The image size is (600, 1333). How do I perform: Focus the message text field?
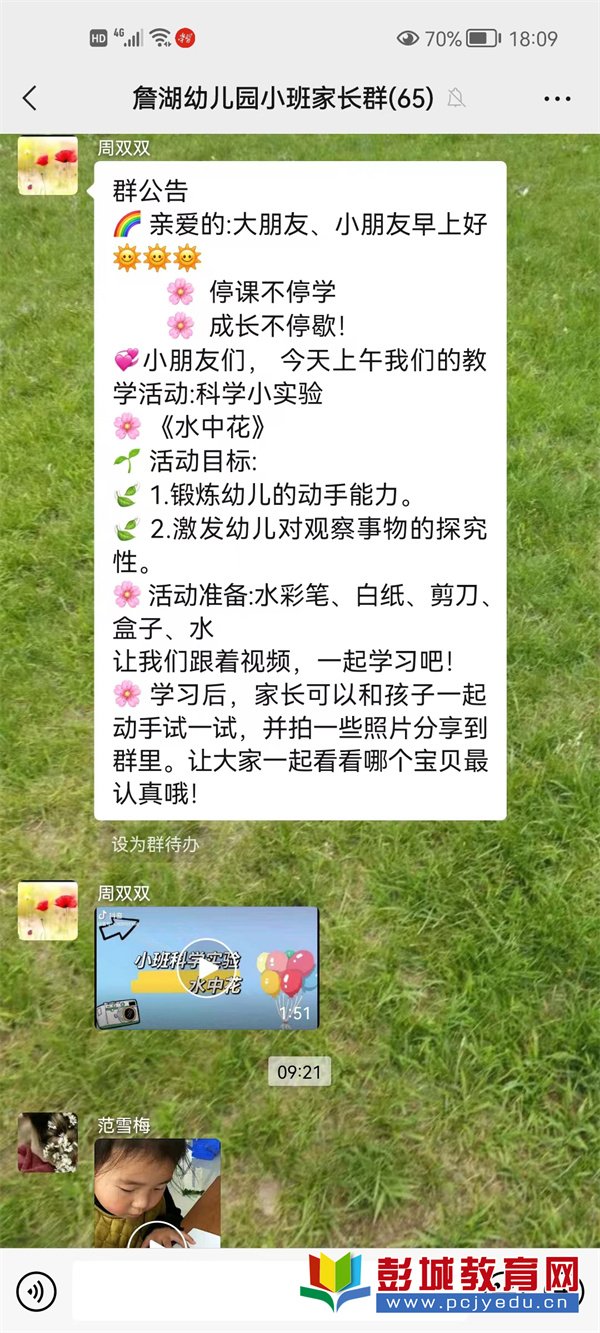185,1292
